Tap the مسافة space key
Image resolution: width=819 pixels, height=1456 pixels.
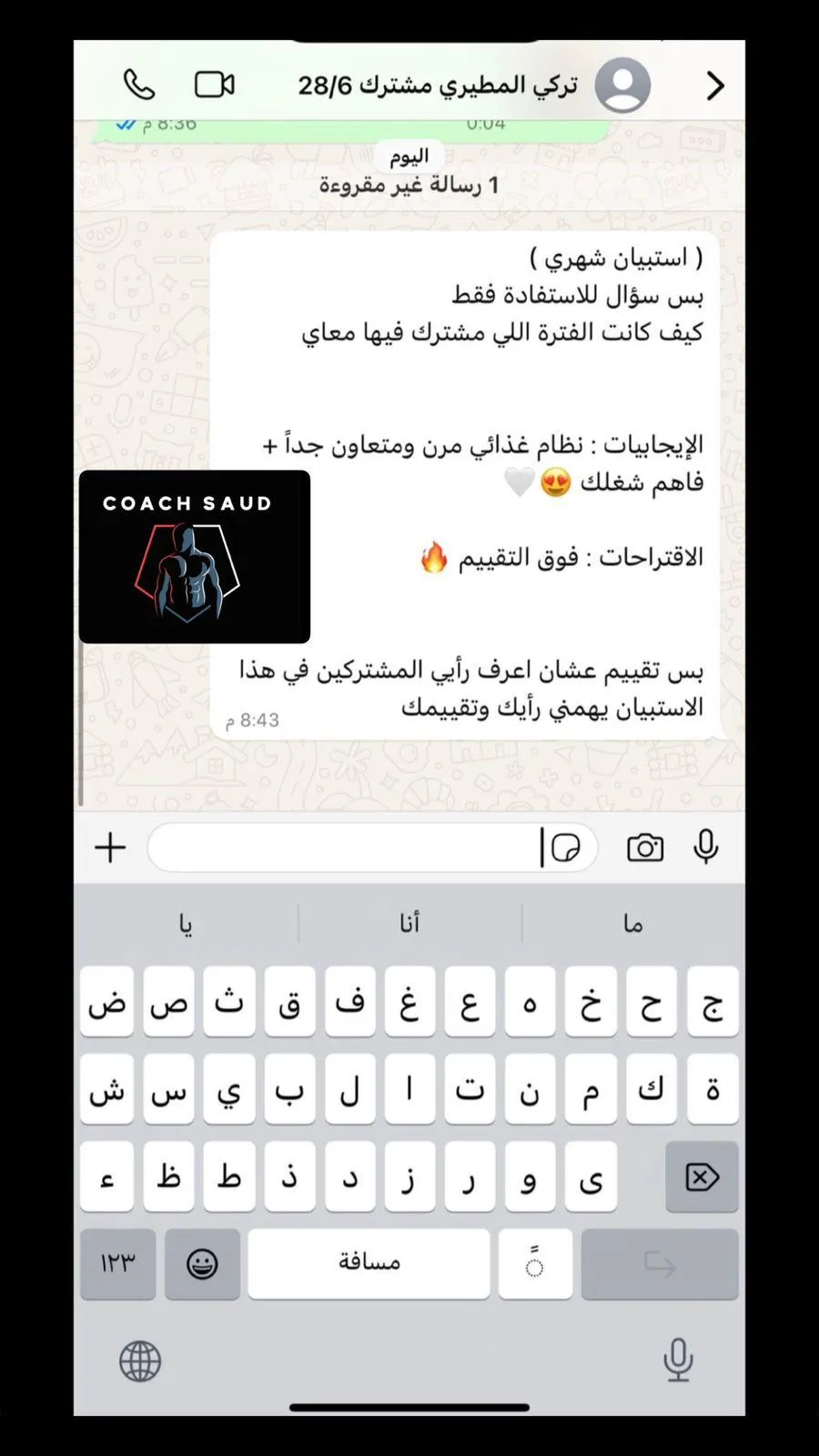(369, 1264)
